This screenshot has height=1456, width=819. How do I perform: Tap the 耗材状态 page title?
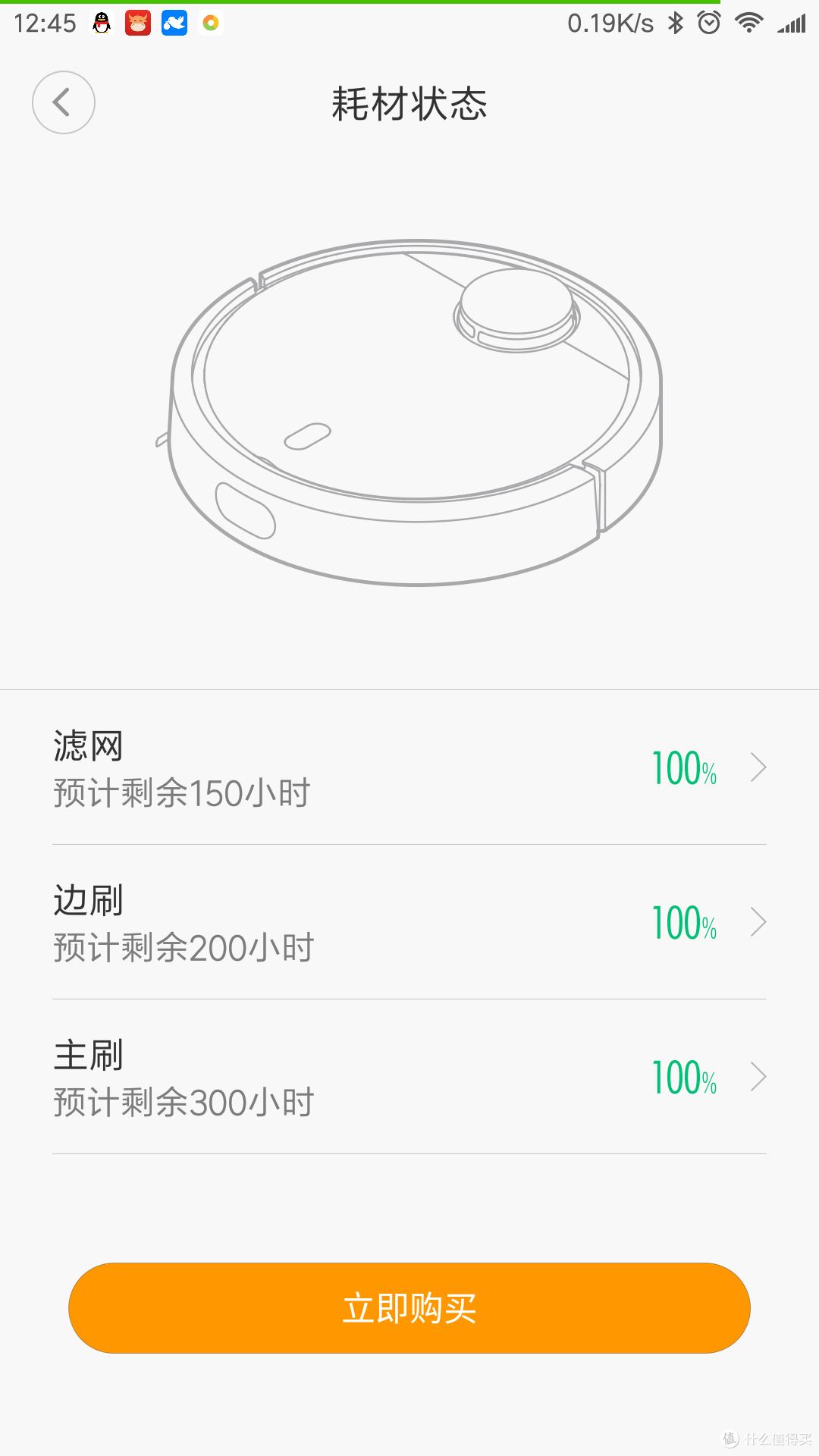pyautogui.click(x=409, y=105)
